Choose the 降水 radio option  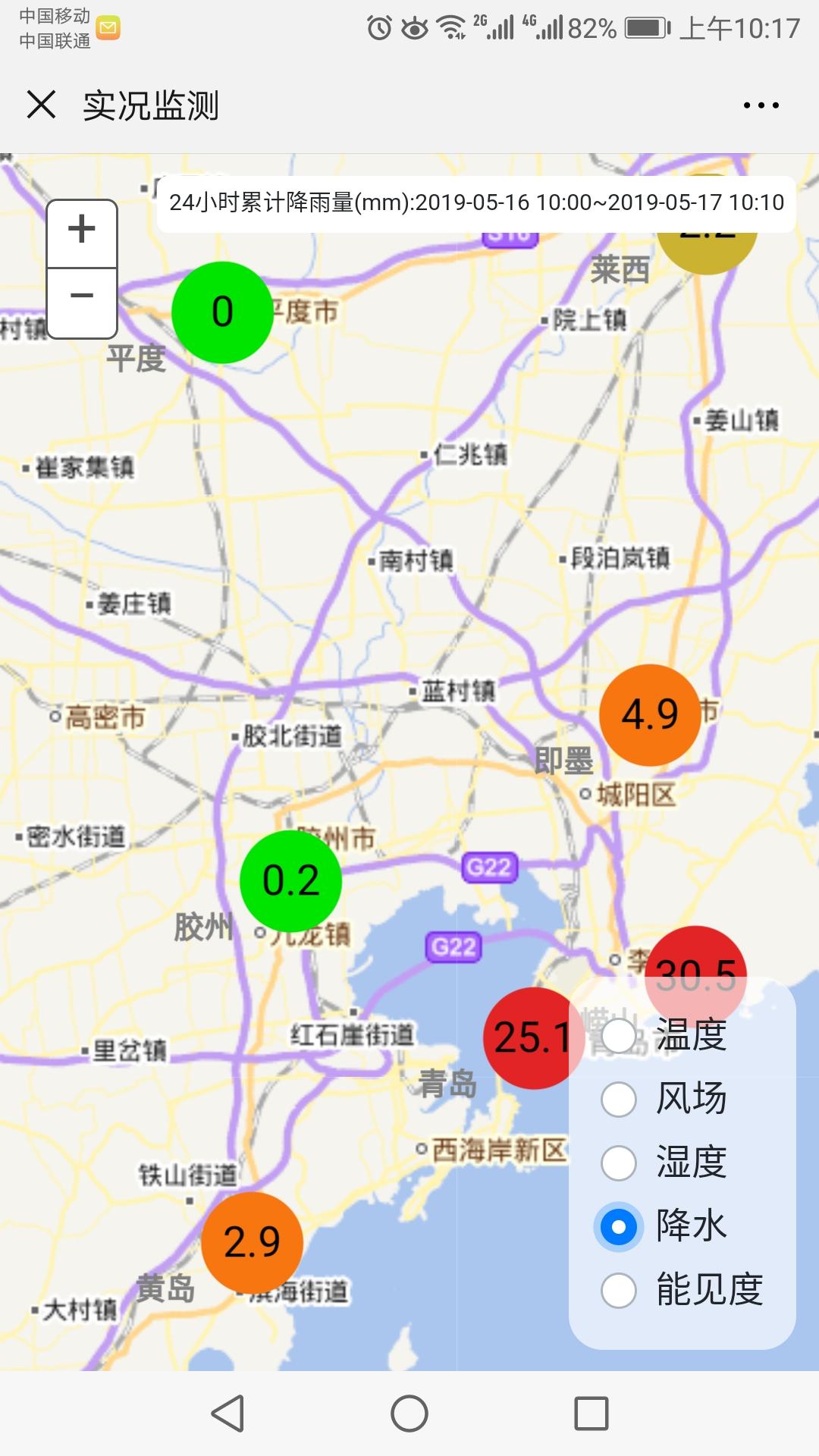619,1226
